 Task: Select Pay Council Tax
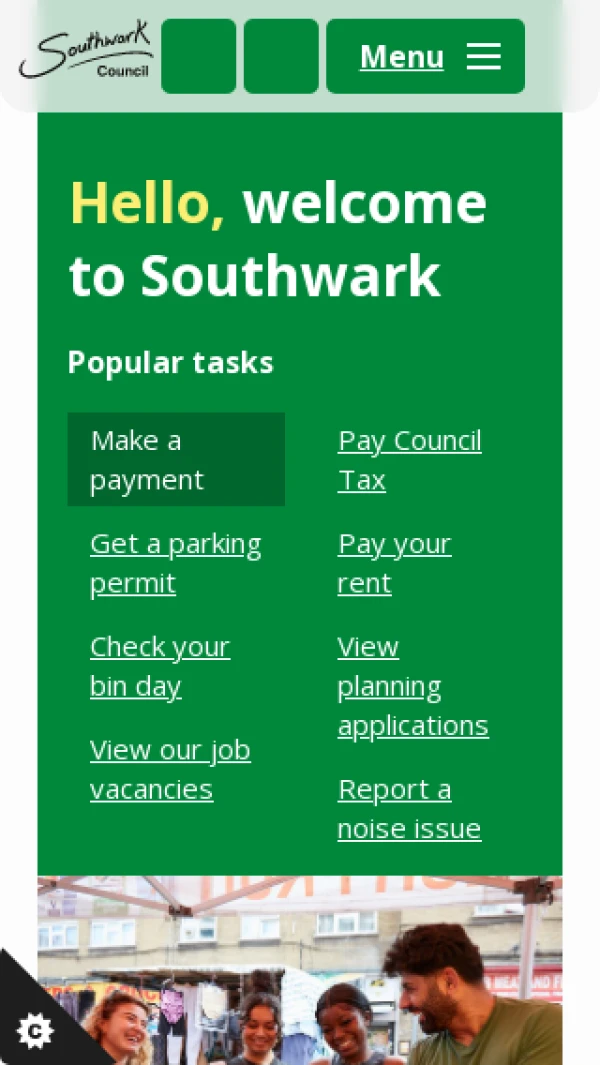click(409, 460)
